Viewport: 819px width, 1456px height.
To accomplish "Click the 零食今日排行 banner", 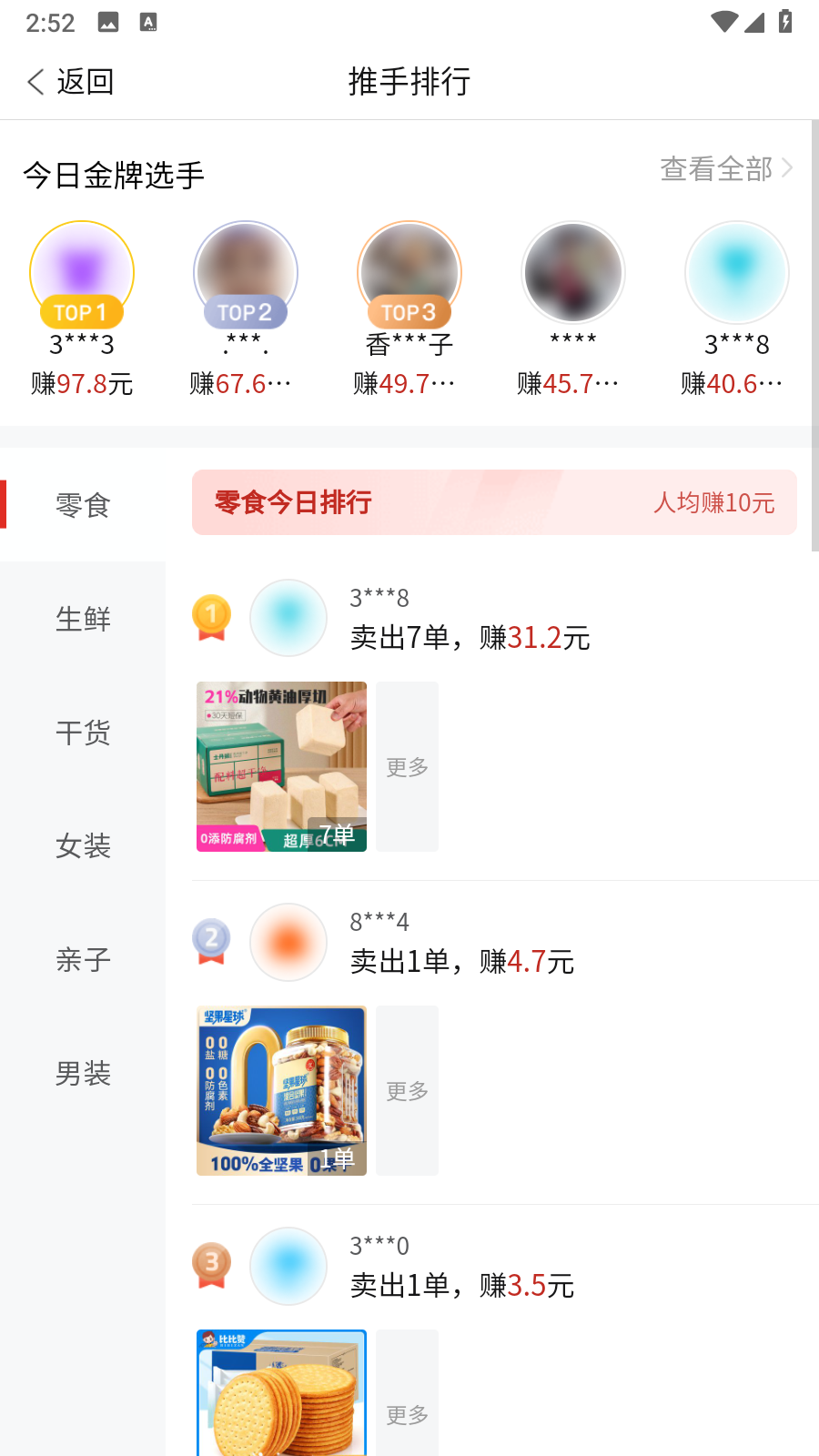I will pyautogui.click(x=294, y=502).
